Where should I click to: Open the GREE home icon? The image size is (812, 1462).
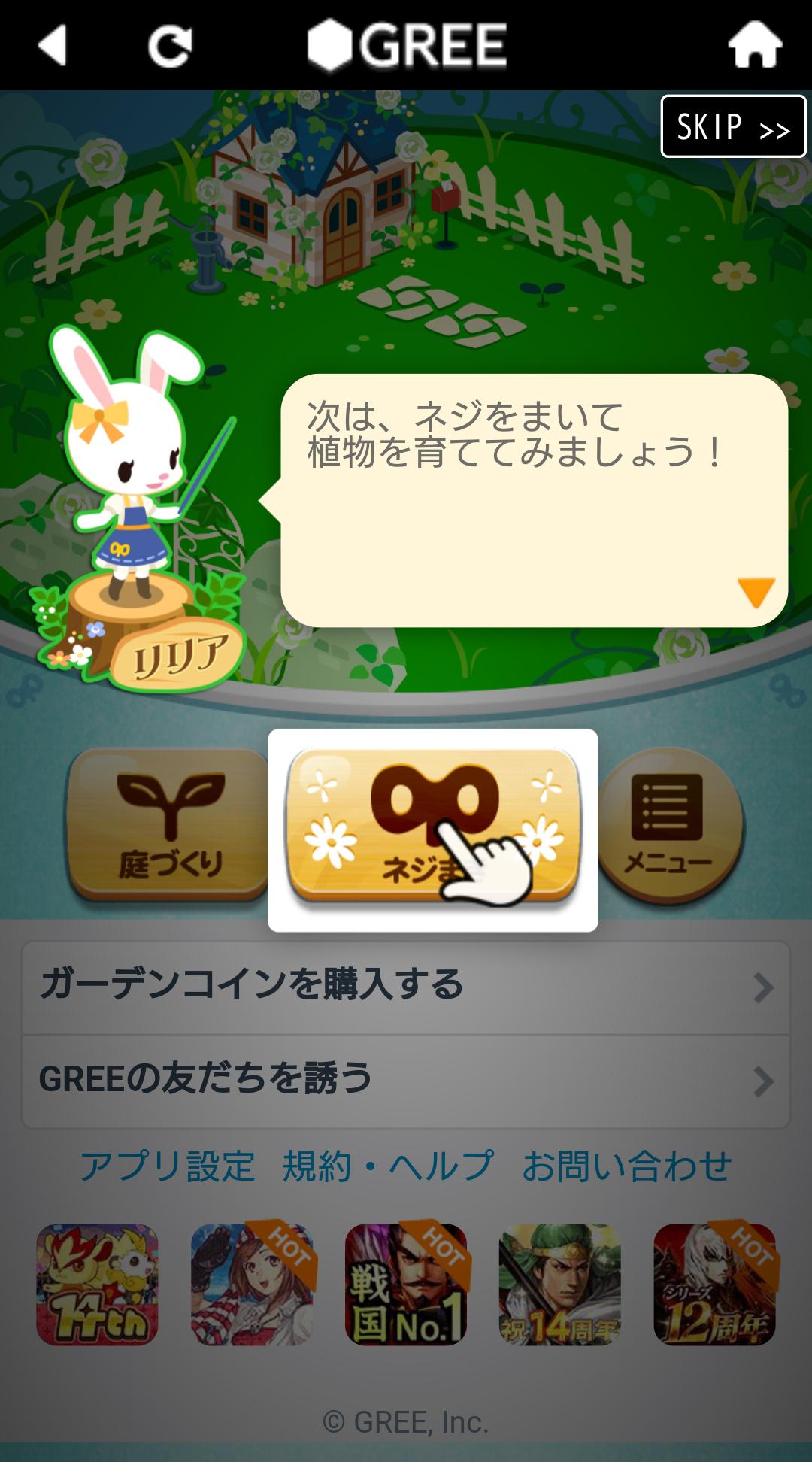(755, 45)
